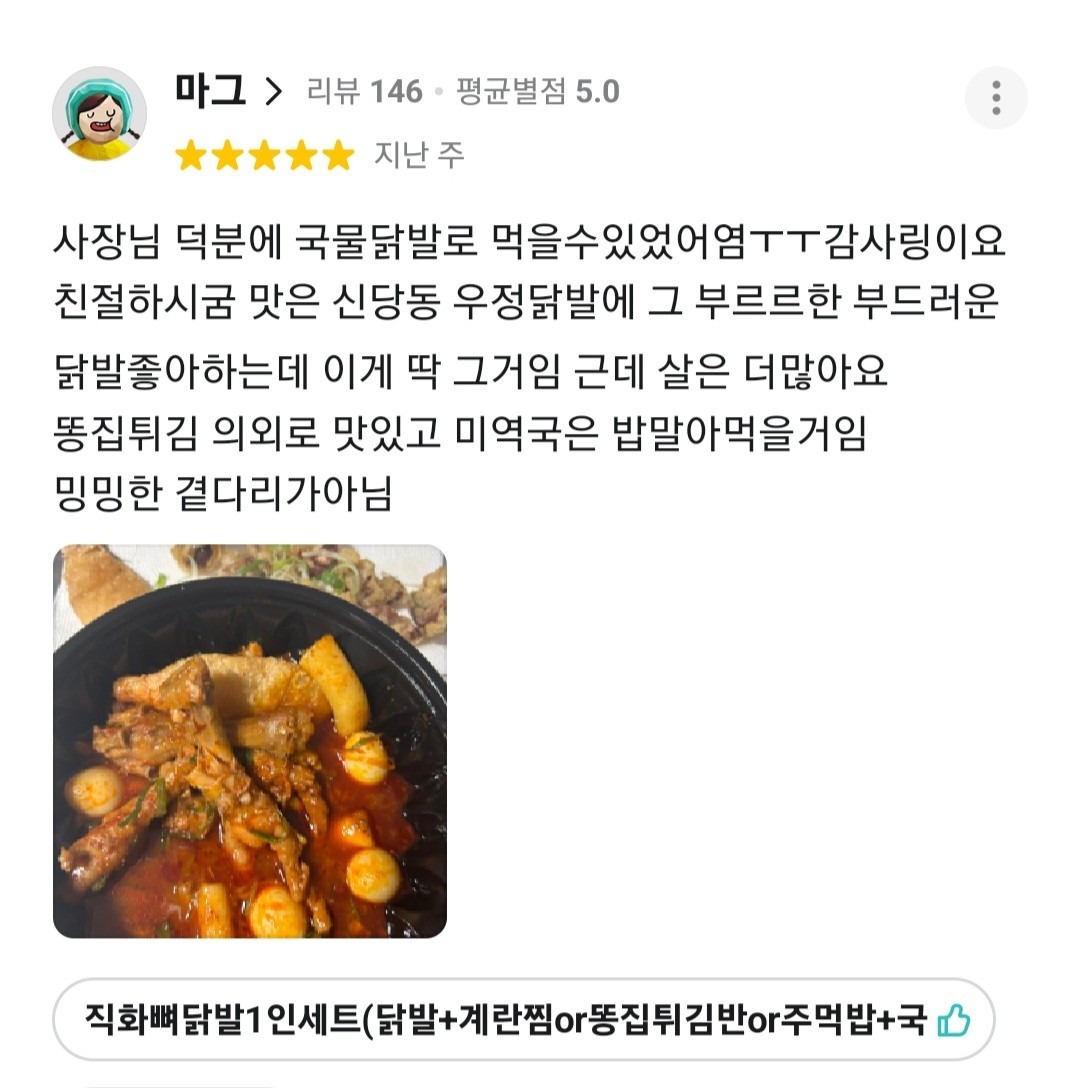The image size is (1080, 1088).
Task: Tap 마그's profile avatar
Action: point(99,113)
